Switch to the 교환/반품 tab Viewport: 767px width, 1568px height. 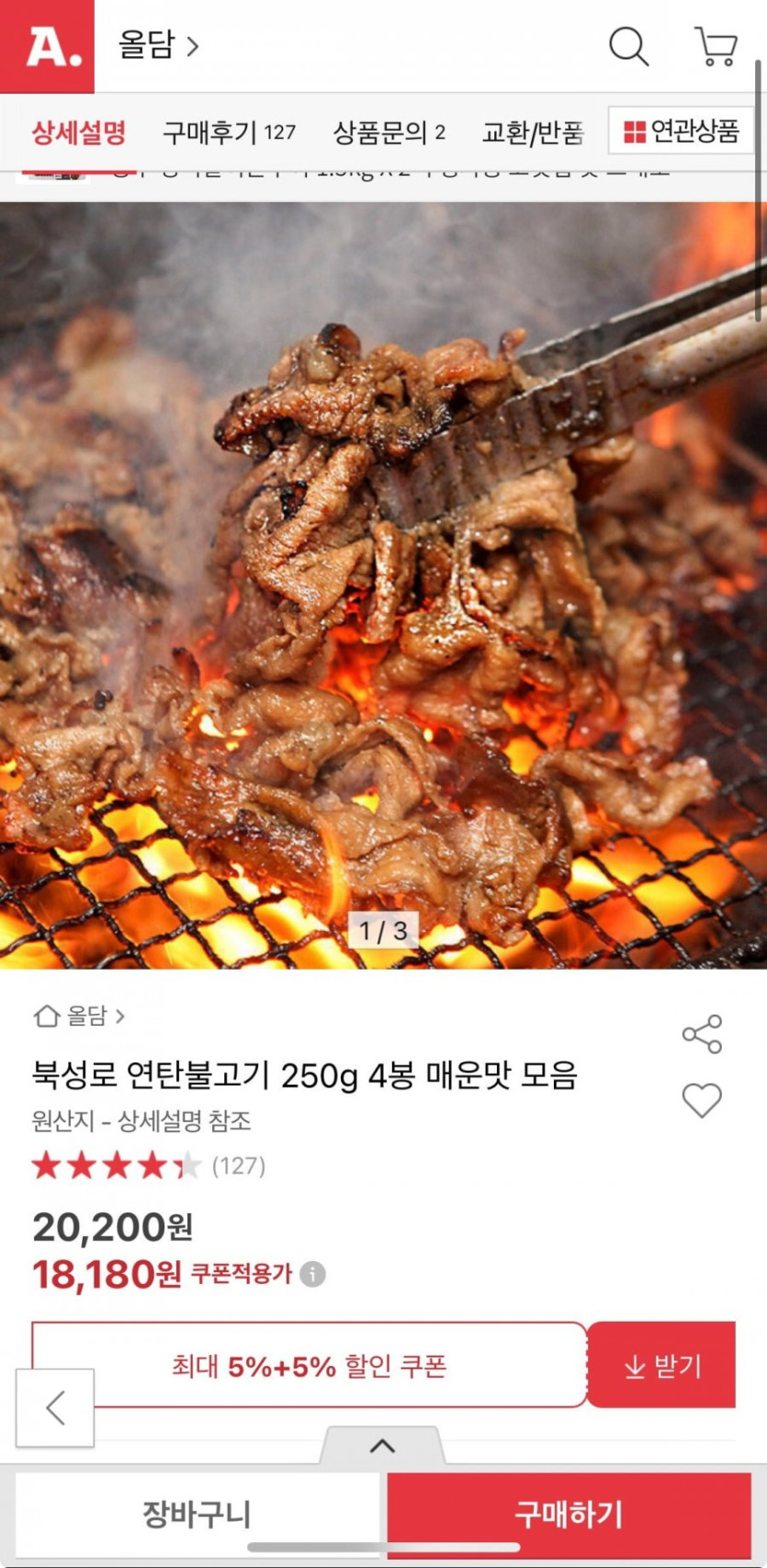pyautogui.click(x=533, y=132)
